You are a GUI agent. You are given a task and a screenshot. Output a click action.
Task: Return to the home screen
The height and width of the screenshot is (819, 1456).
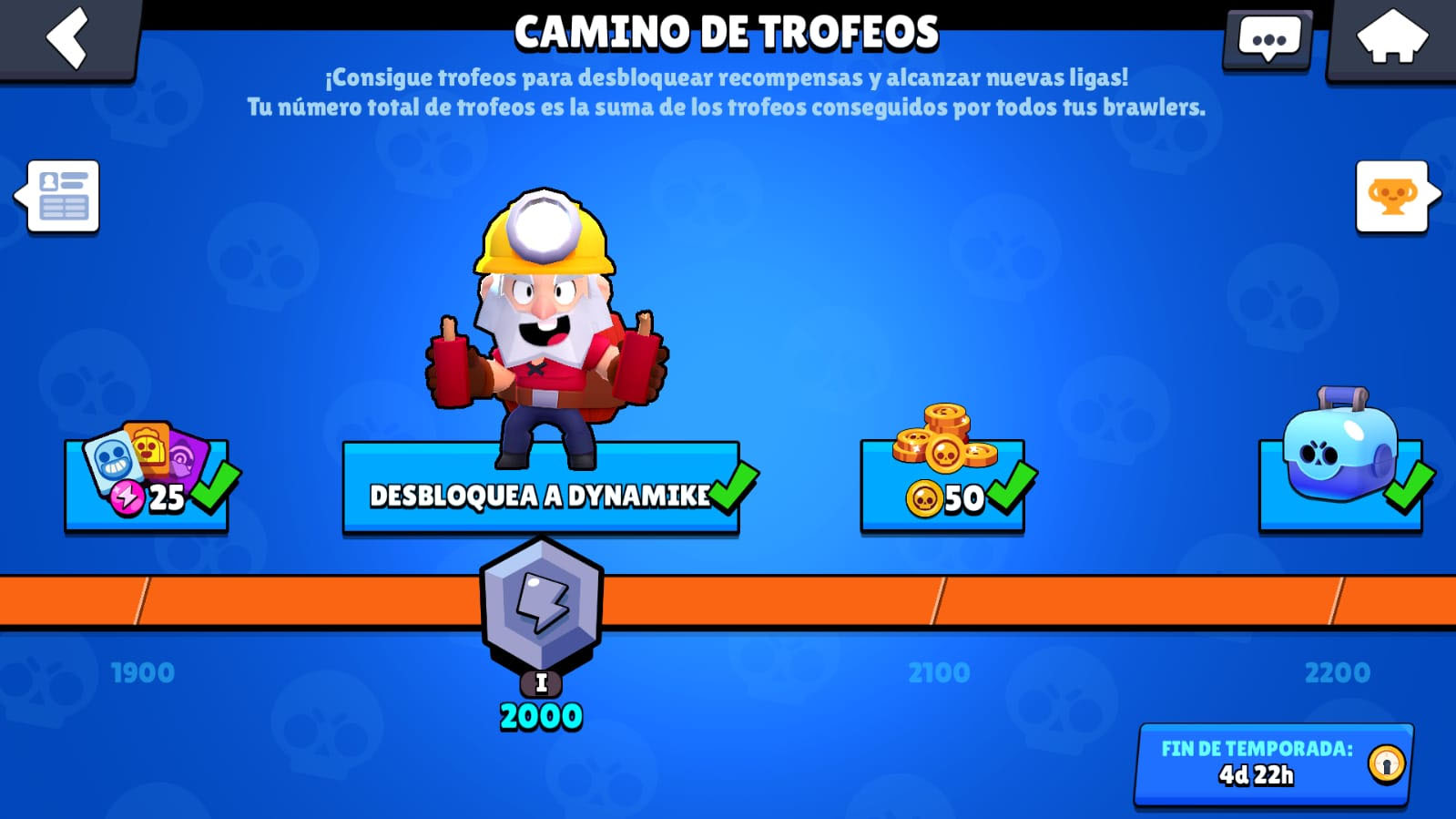pos(1391,38)
